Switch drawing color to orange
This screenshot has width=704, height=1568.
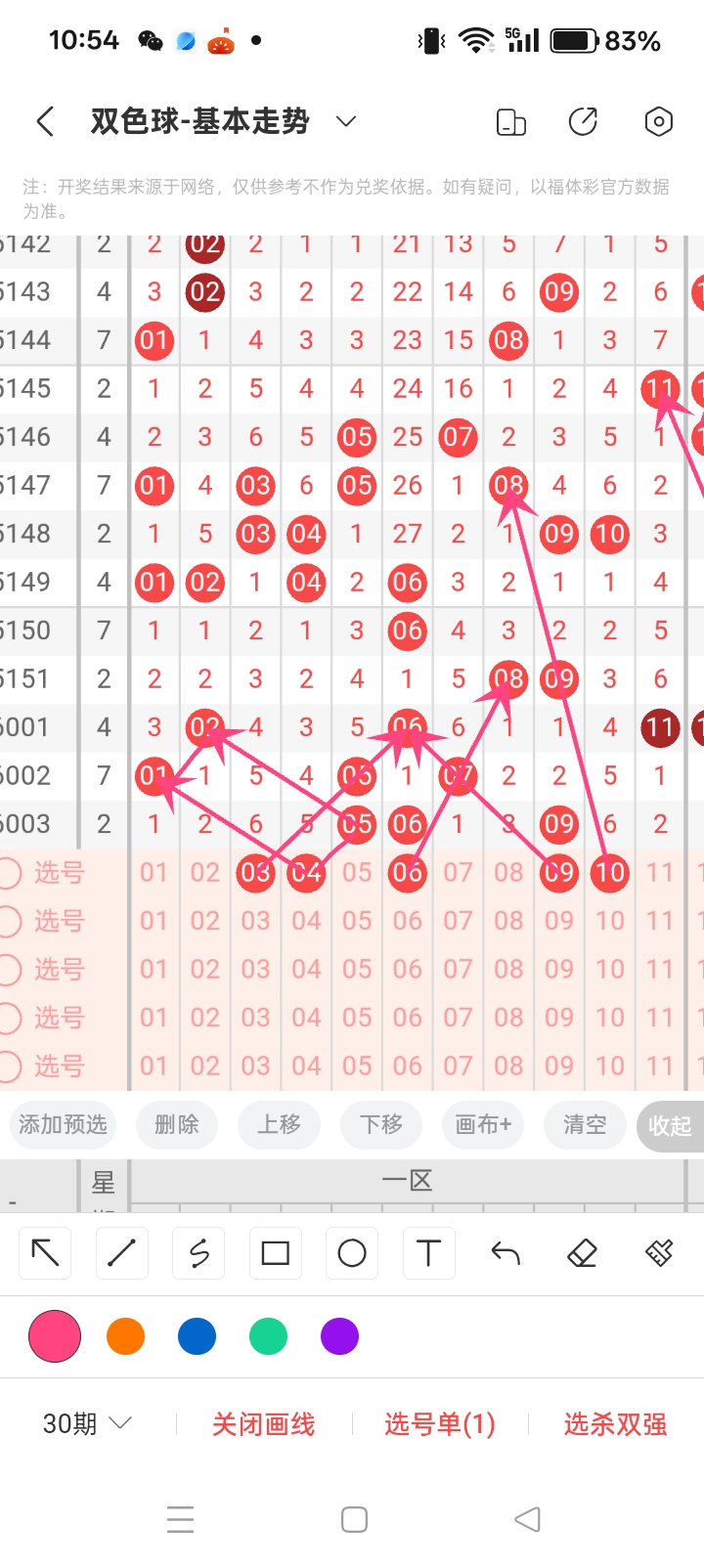click(125, 1335)
